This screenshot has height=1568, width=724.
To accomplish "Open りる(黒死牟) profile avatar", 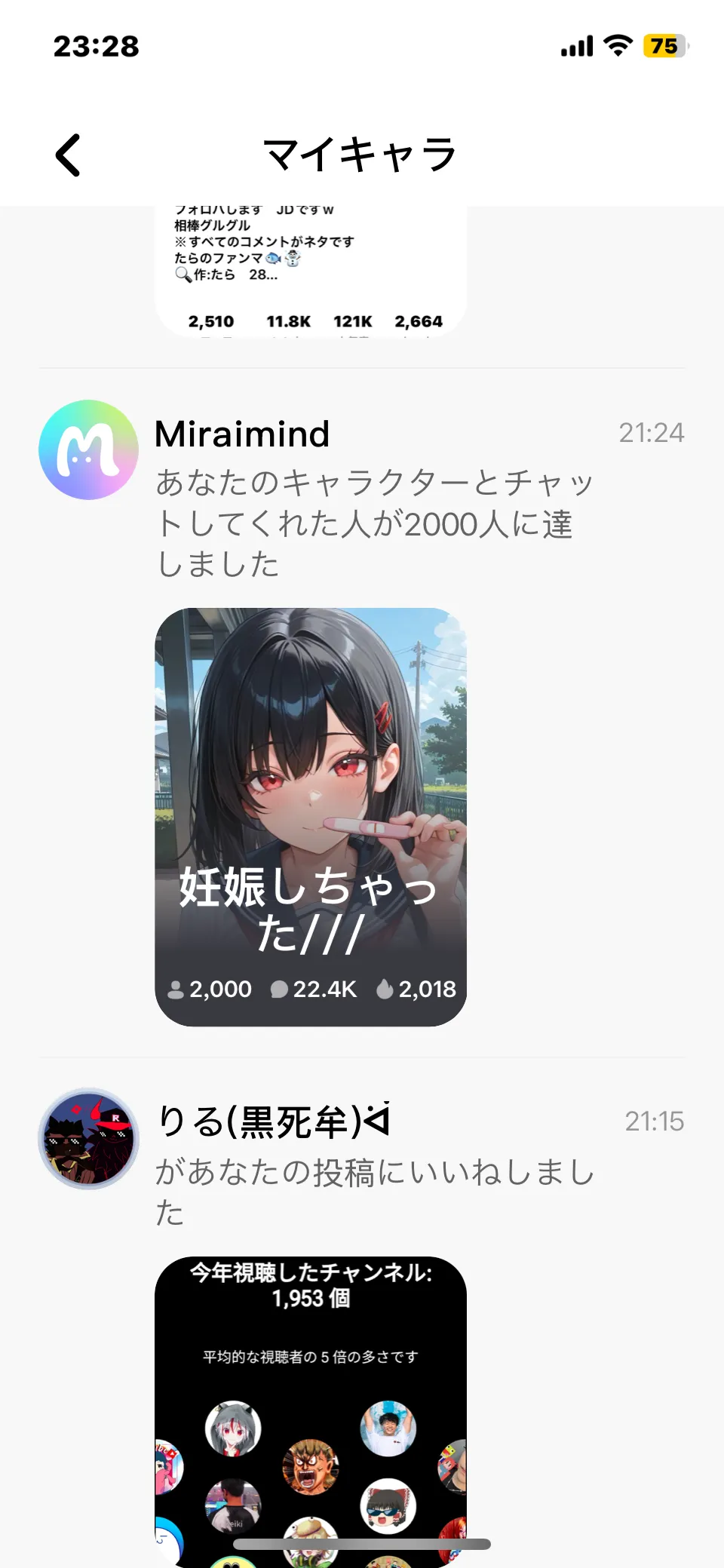I will [88, 1139].
